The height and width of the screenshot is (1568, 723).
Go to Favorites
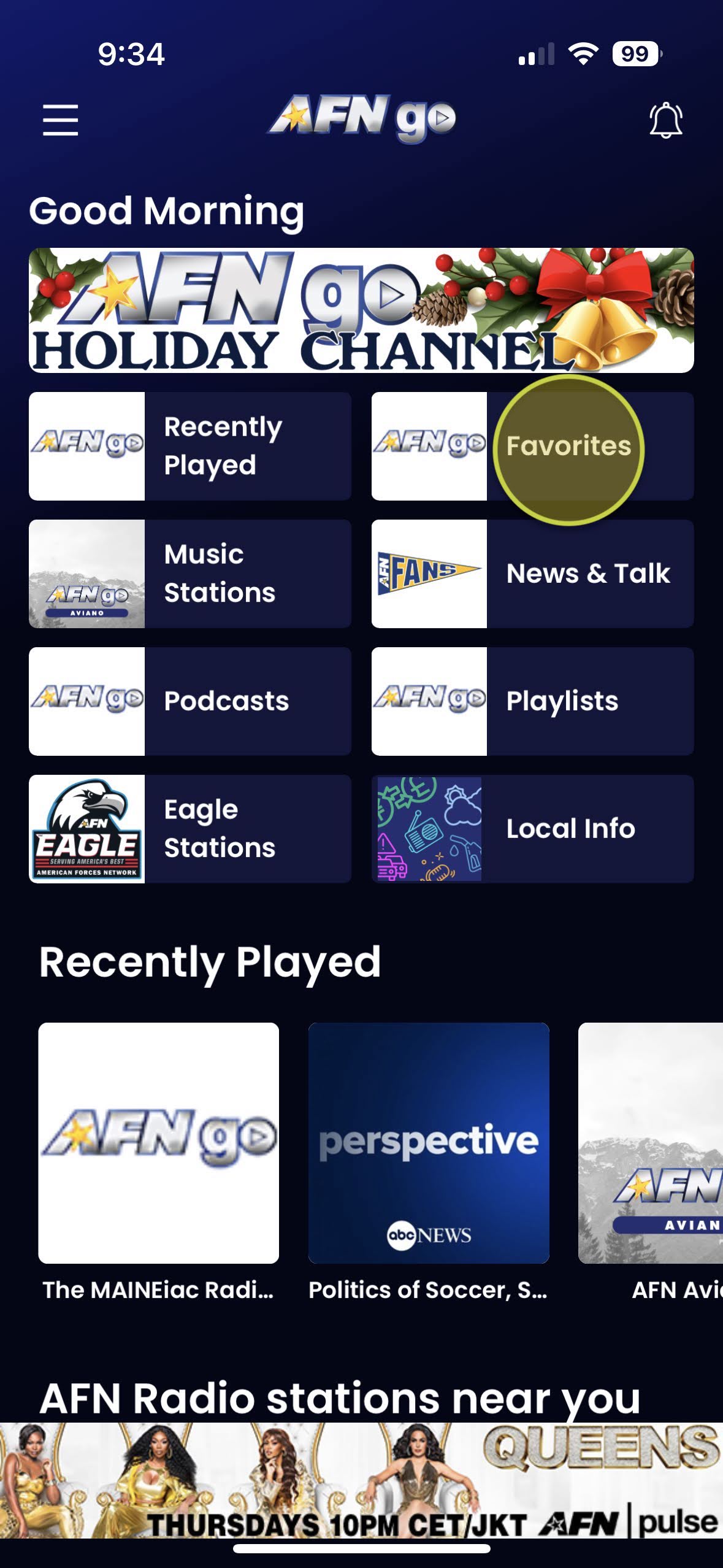click(x=532, y=446)
